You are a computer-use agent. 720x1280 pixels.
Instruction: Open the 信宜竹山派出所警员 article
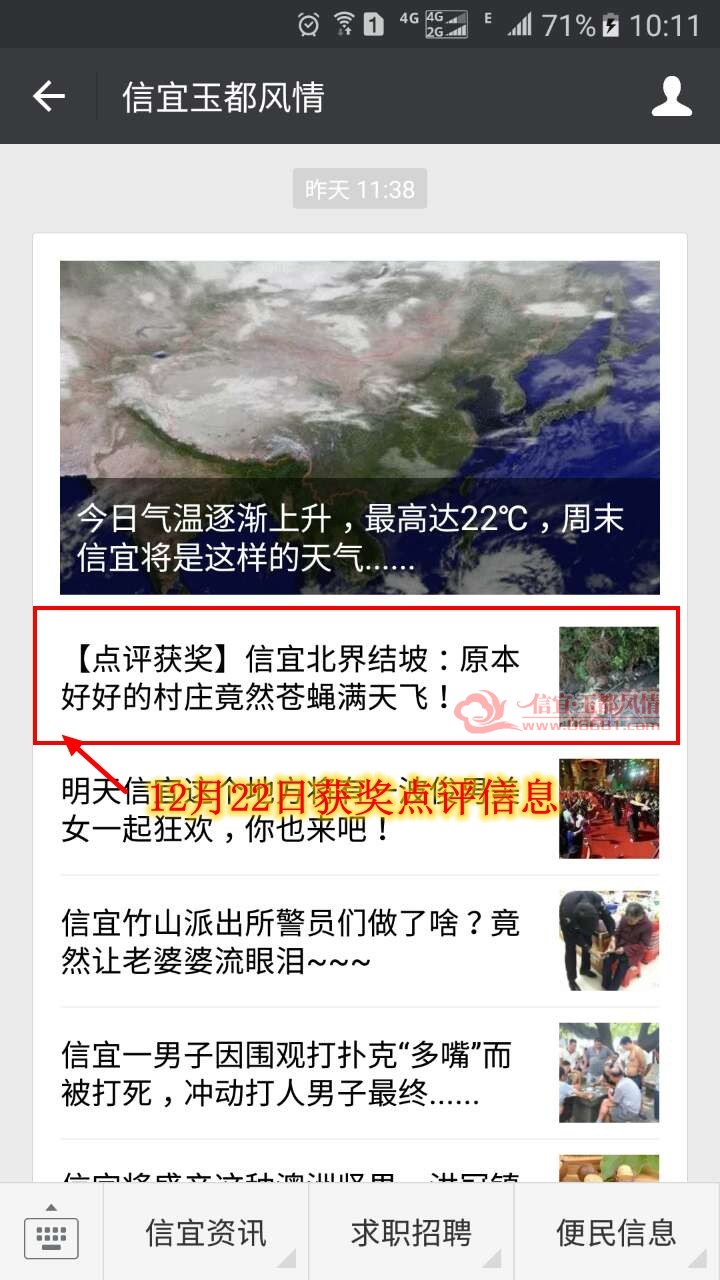360,941
